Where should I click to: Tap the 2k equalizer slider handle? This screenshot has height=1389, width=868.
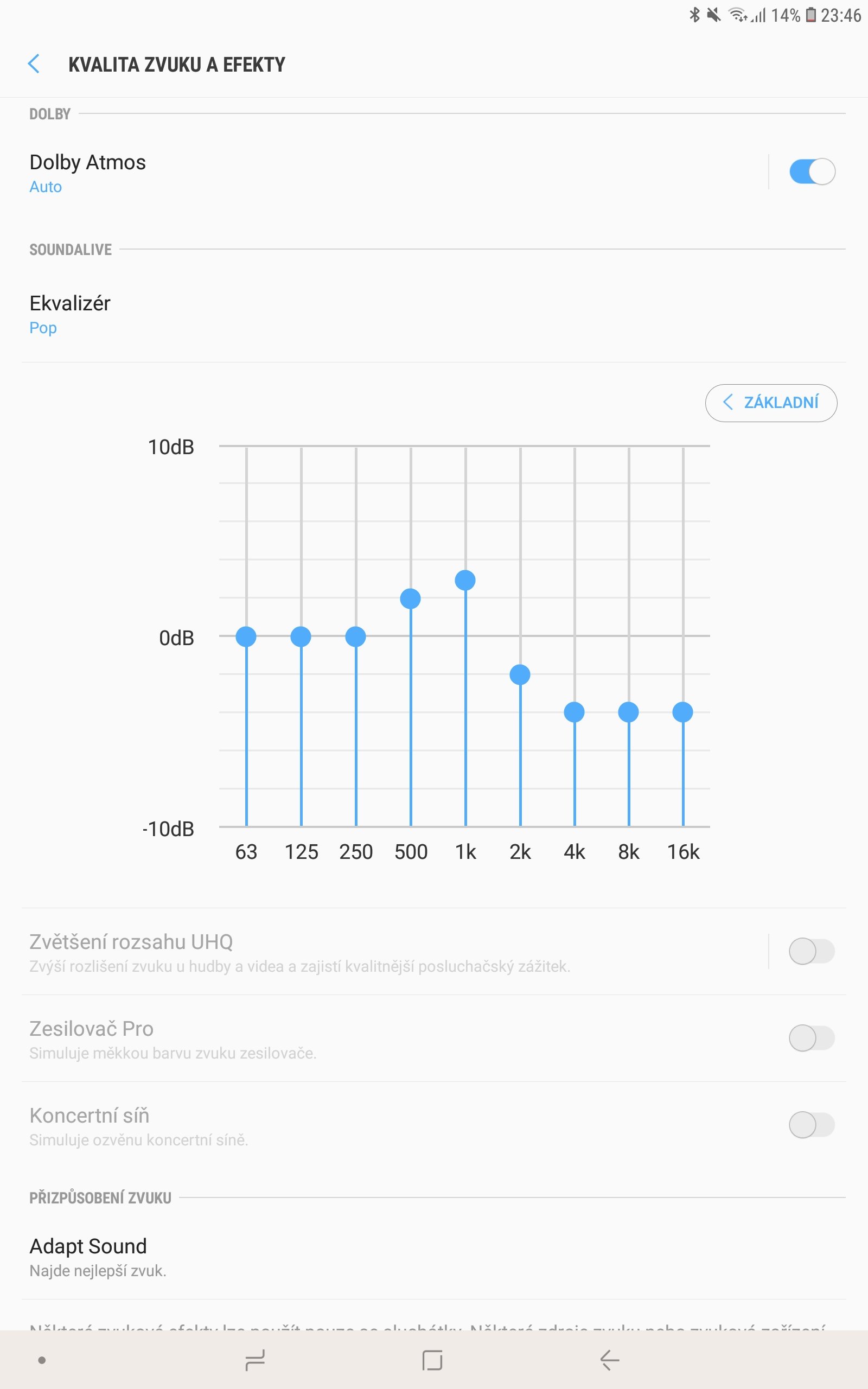pos(520,674)
